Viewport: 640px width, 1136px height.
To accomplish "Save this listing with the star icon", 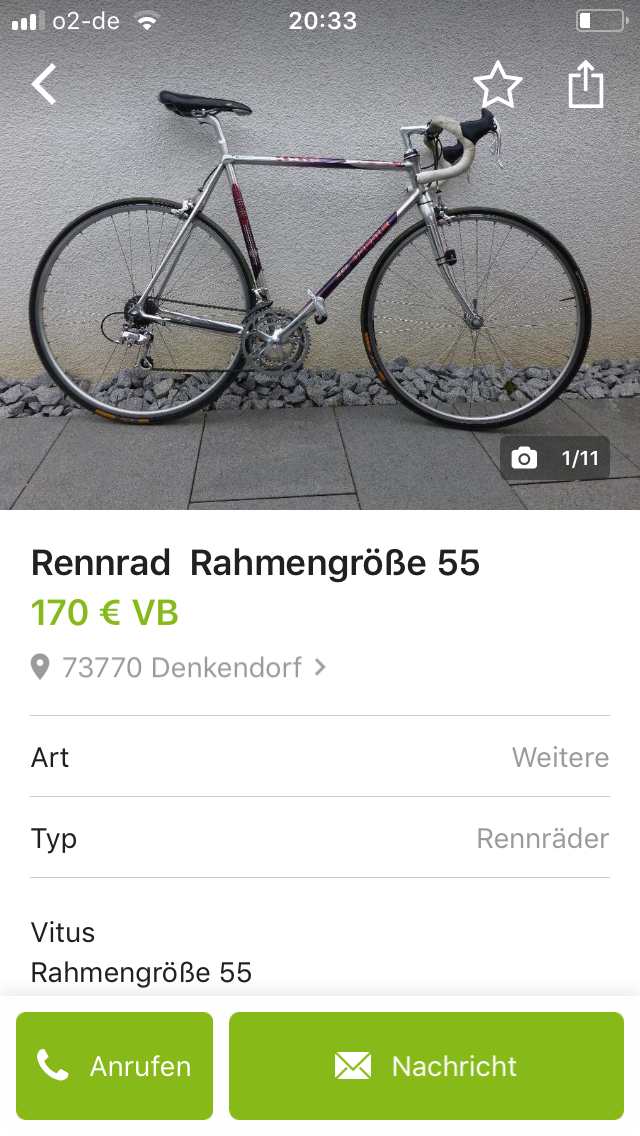I will pyautogui.click(x=497, y=85).
